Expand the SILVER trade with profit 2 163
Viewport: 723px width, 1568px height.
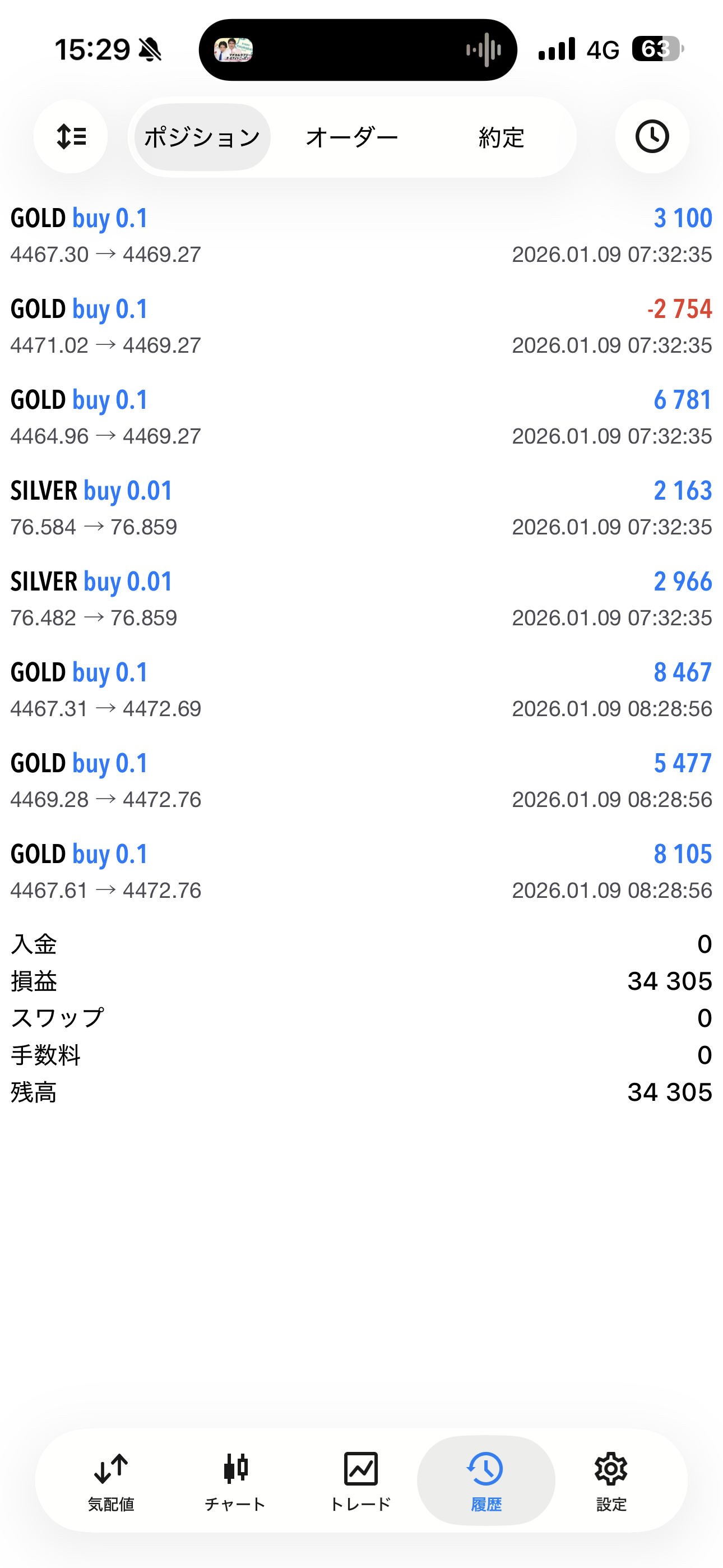point(361,508)
